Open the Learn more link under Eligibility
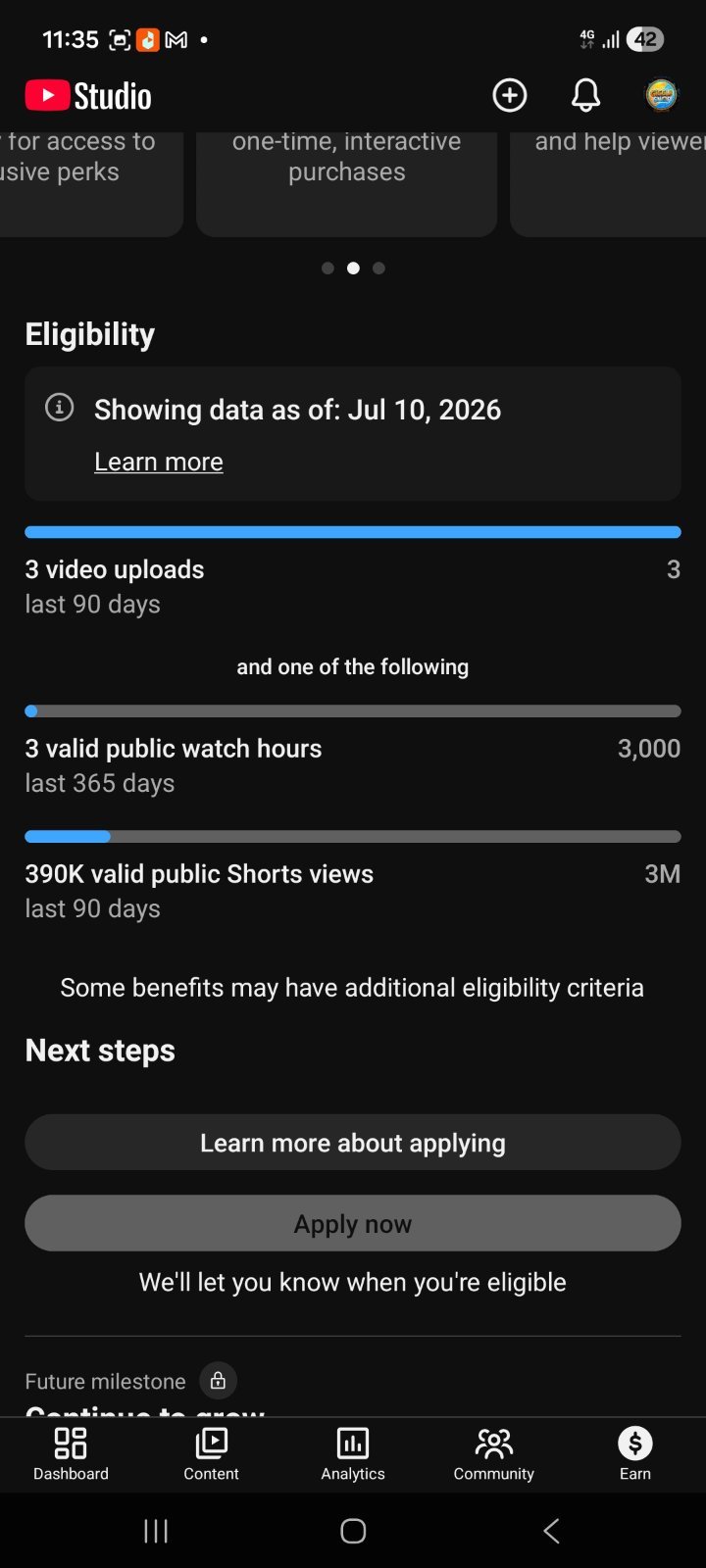The image size is (706, 1568). coord(159,462)
